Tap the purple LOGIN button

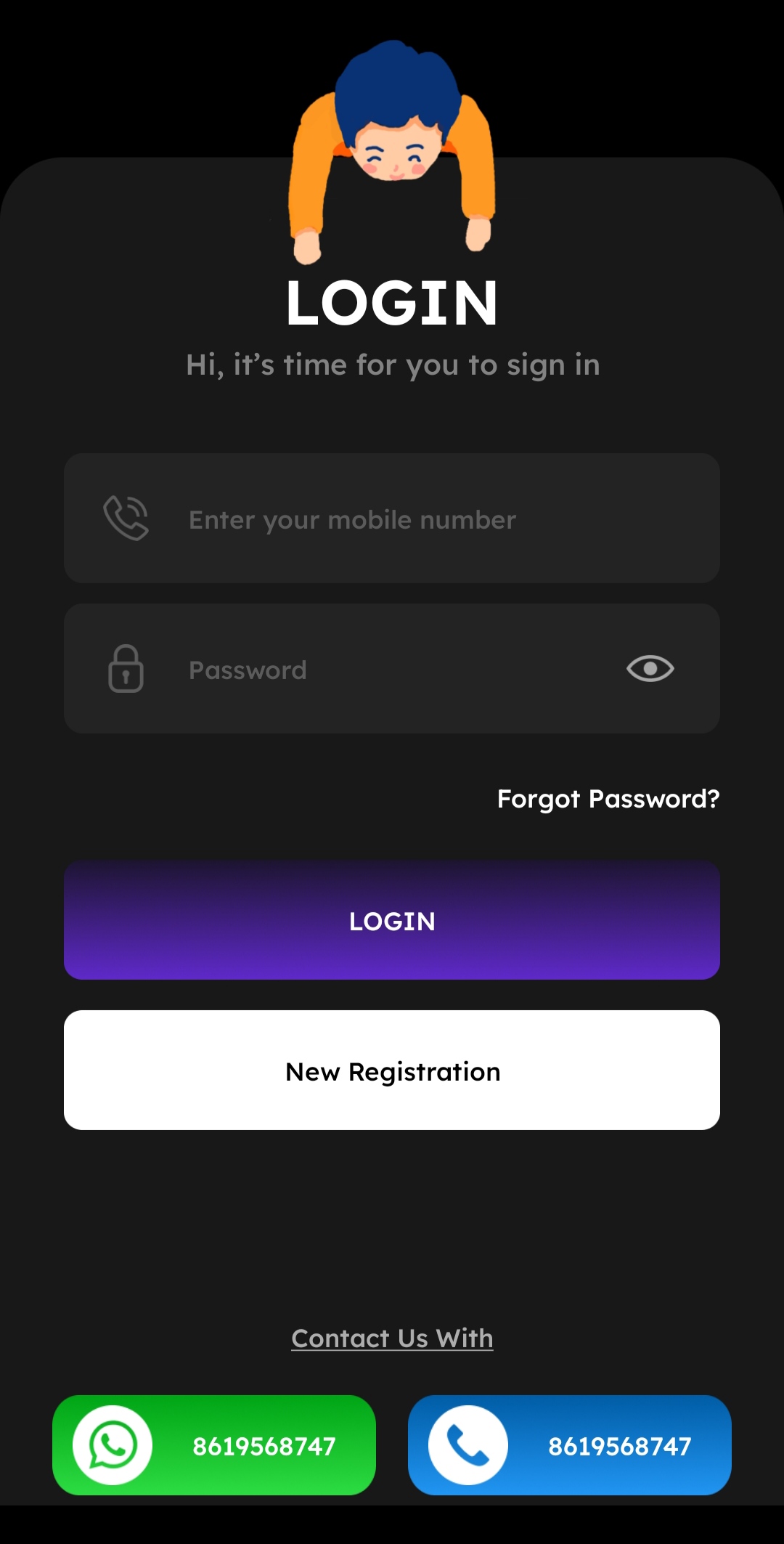pyautogui.click(x=392, y=921)
